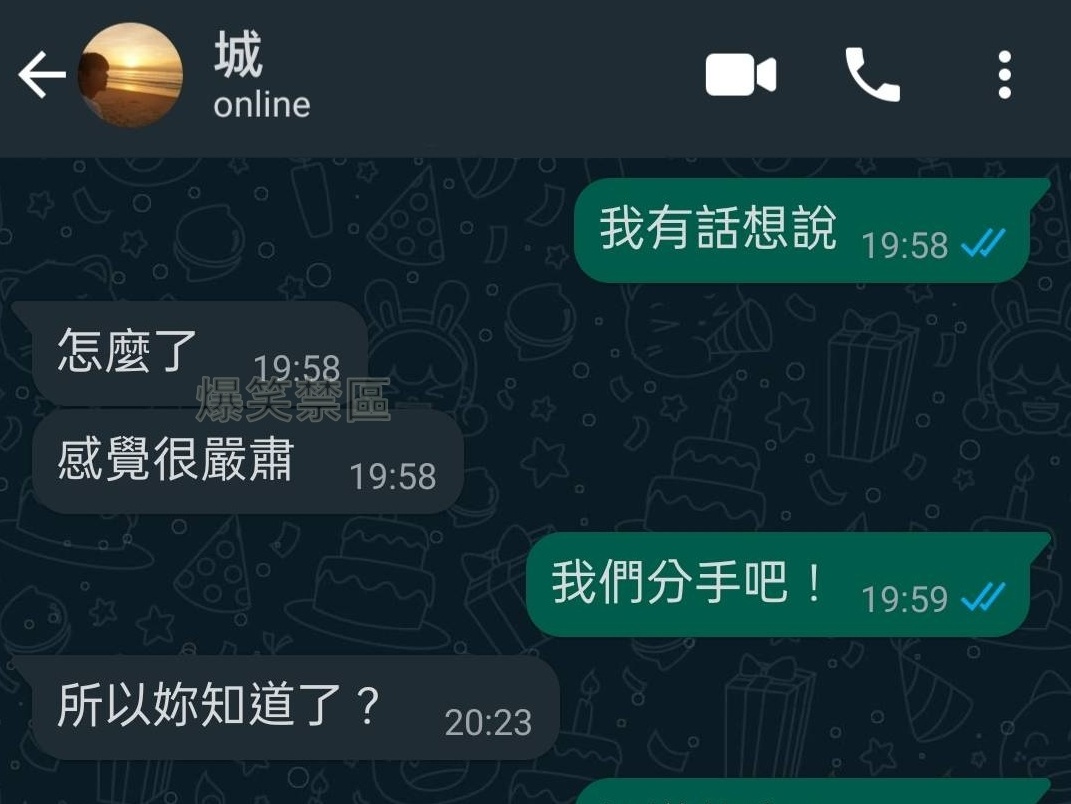This screenshot has width=1071, height=804.
Task: Start a video call with 城
Action: [x=740, y=76]
